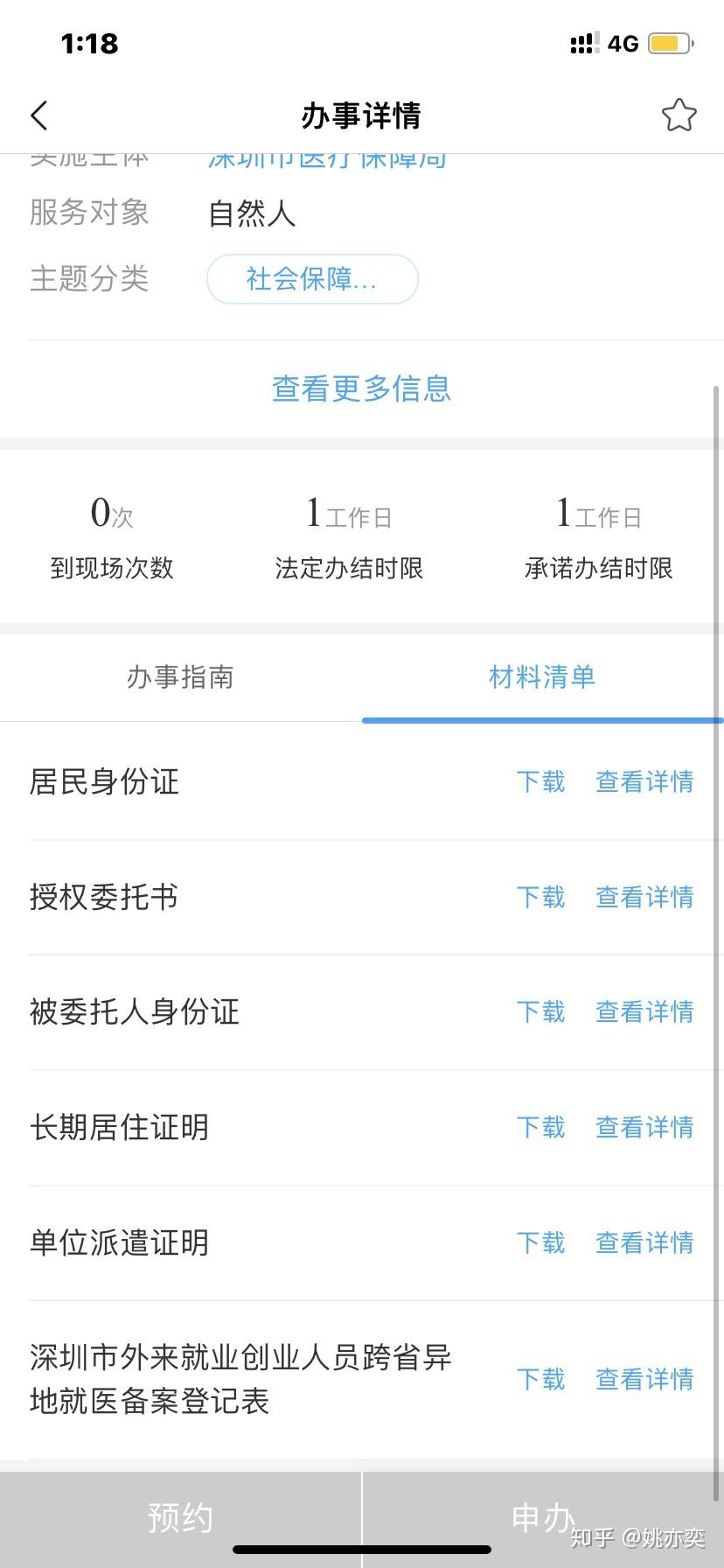This screenshot has height=1568, width=724.
Task: View details for 居民身份证
Action: (644, 781)
